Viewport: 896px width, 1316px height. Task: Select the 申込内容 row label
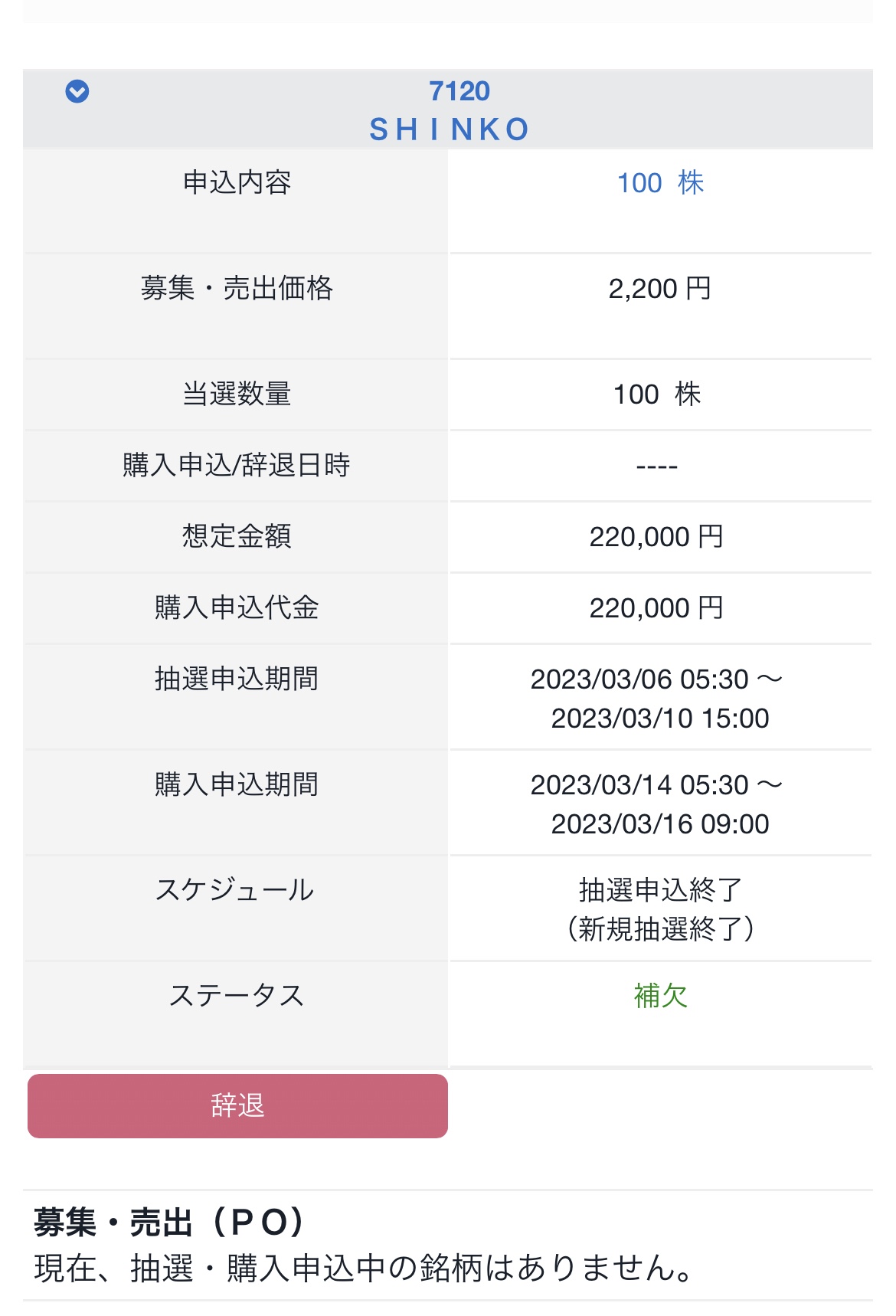pos(234,182)
